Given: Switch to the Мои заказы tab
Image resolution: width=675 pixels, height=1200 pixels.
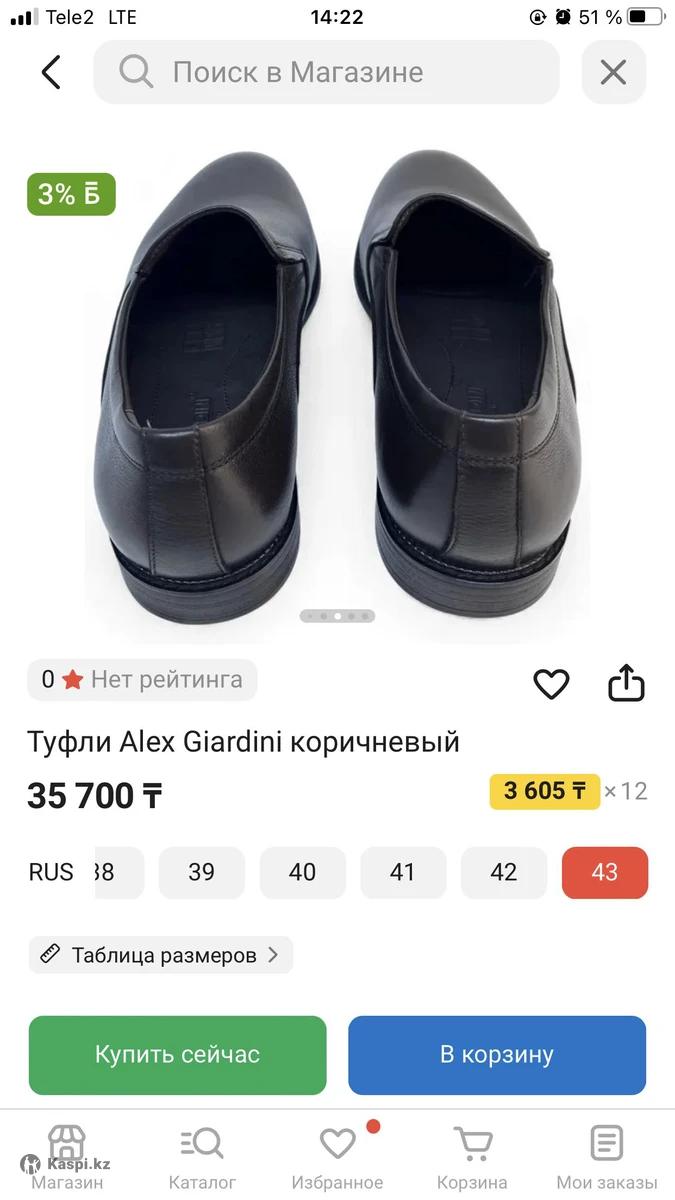Looking at the screenshot, I should (607, 1157).
